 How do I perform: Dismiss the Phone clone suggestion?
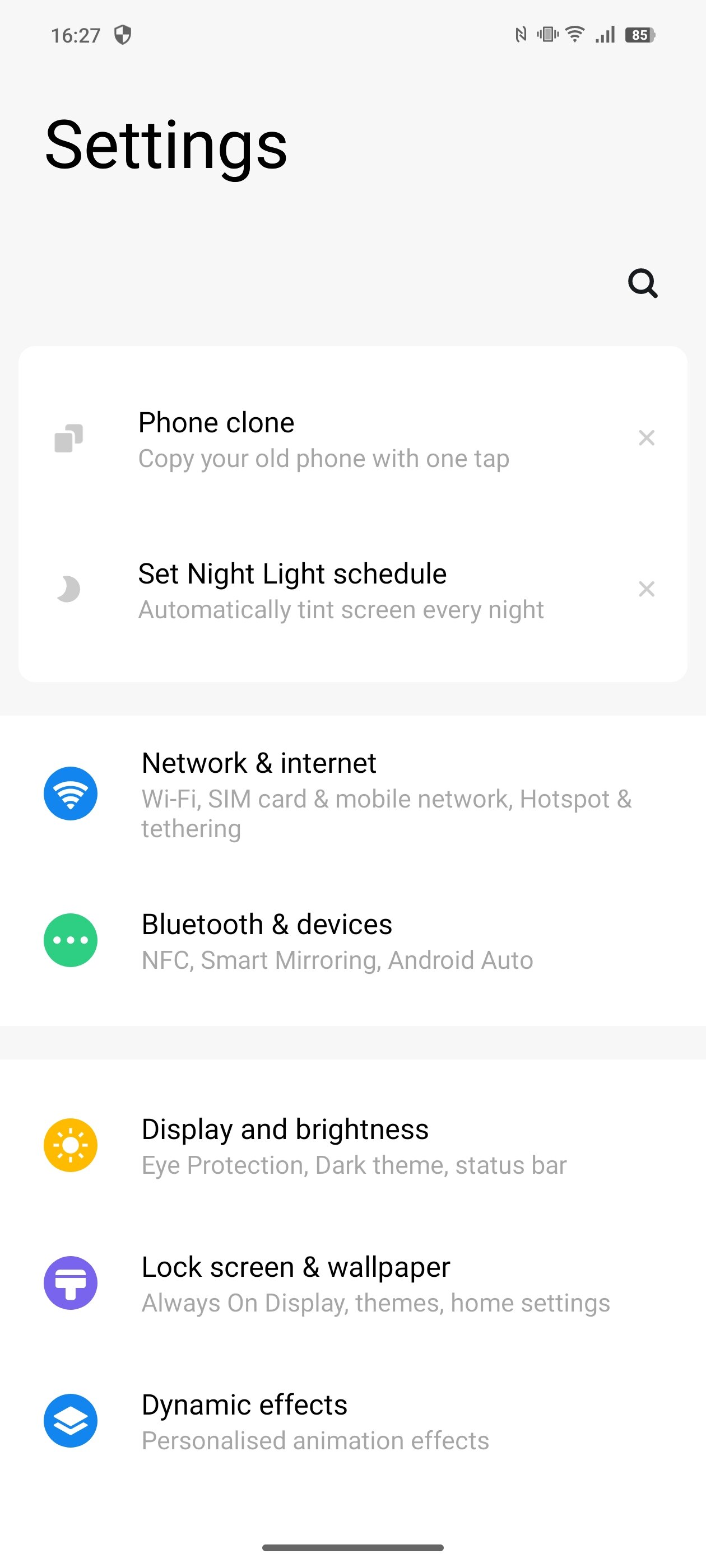pyautogui.click(x=646, y=438)
